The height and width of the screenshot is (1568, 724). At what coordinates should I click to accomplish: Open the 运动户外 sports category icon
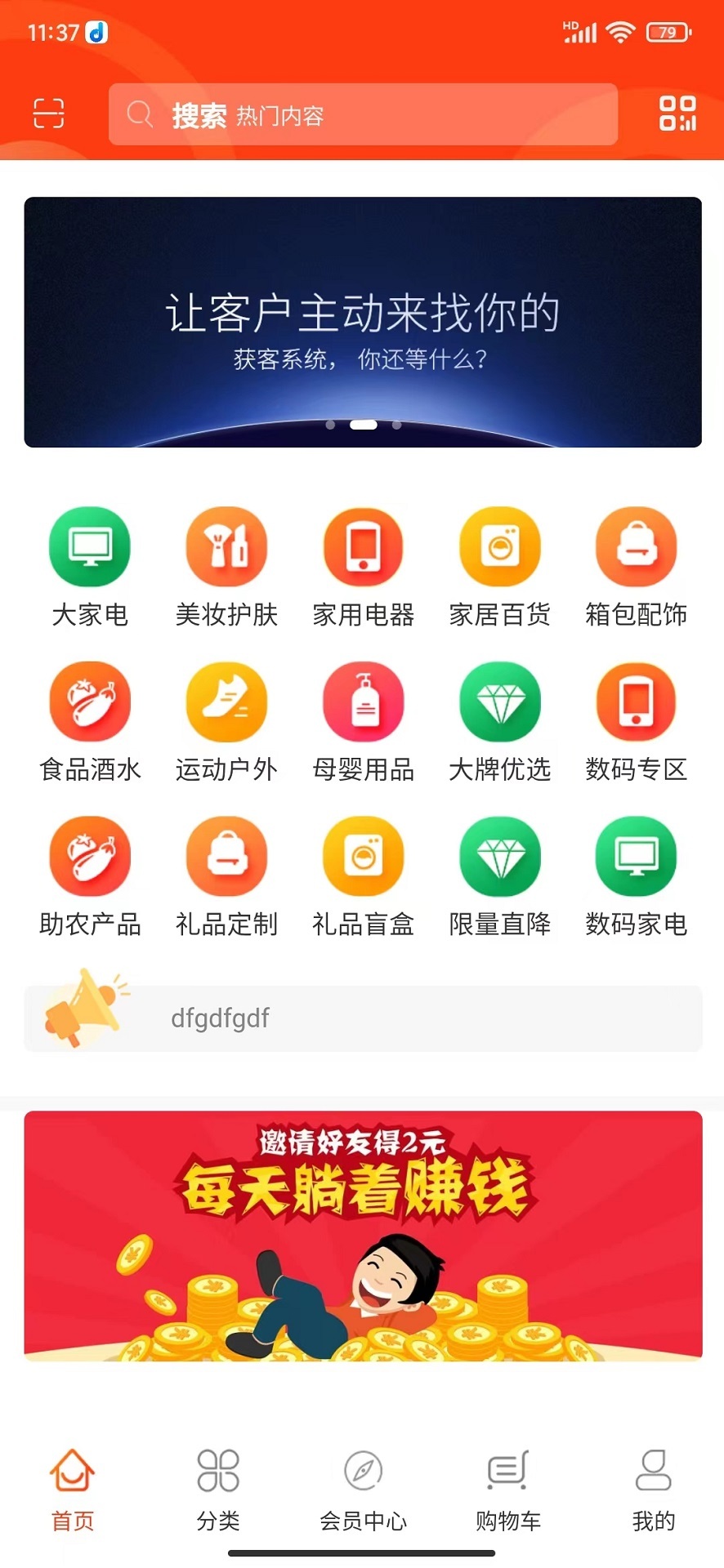tap(227, 701)
